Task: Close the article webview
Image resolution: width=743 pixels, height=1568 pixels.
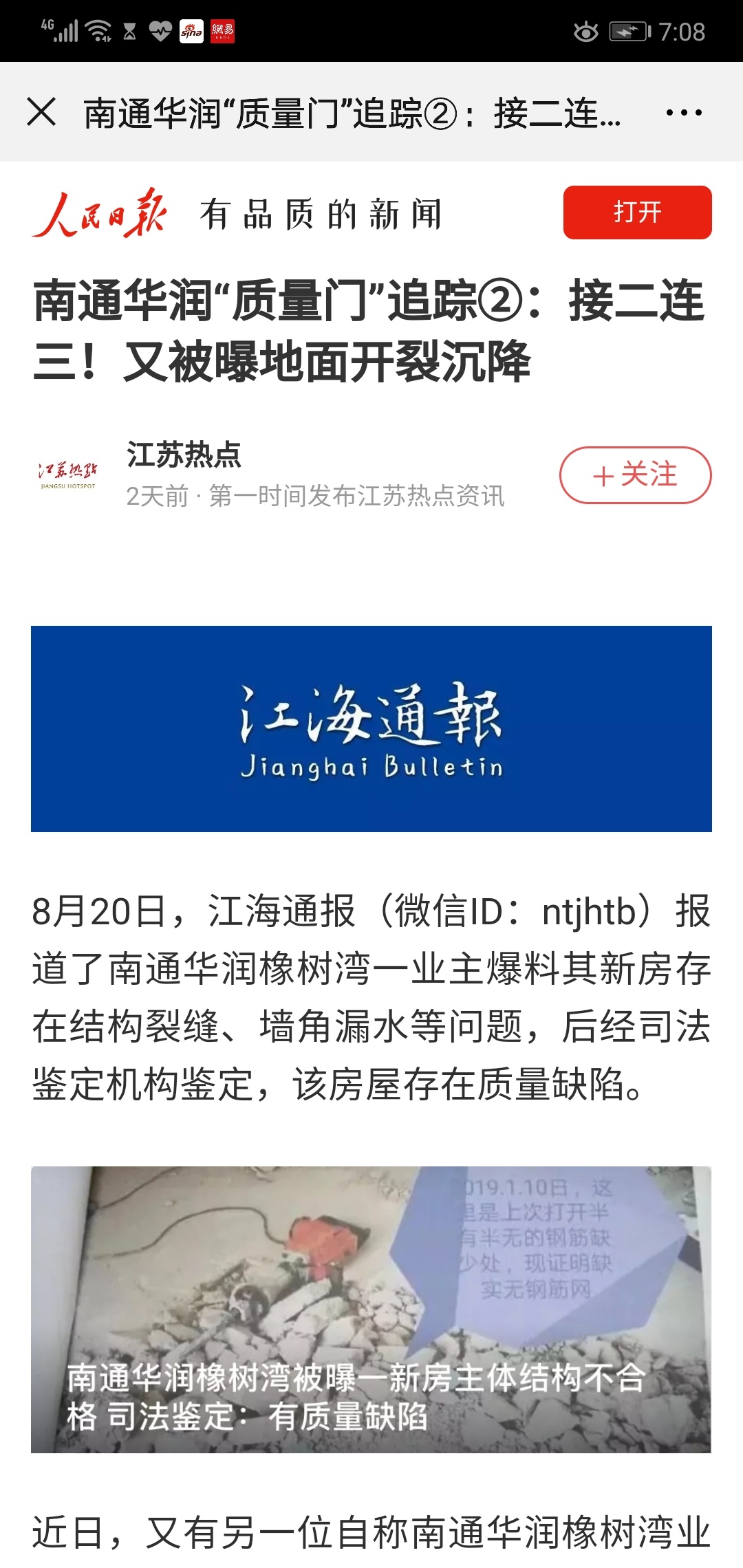Action: point(41,111)
